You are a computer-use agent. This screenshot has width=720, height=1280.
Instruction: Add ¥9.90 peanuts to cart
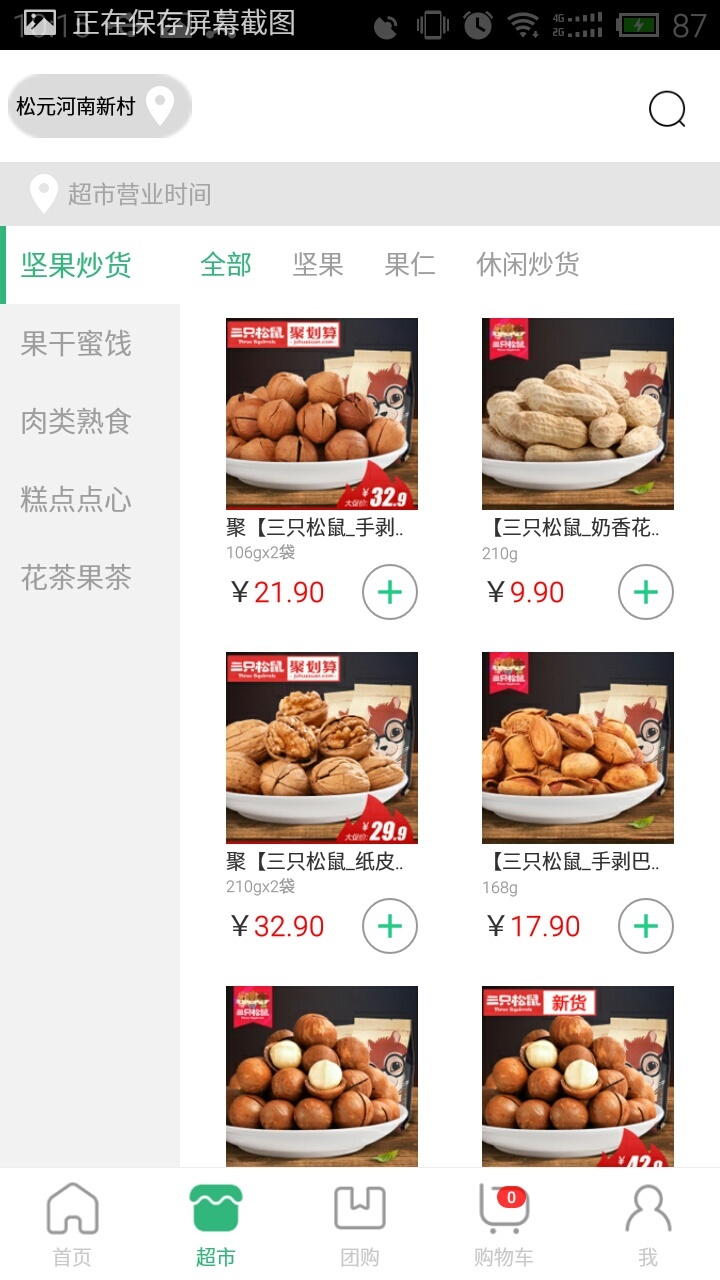pos(645,592)
